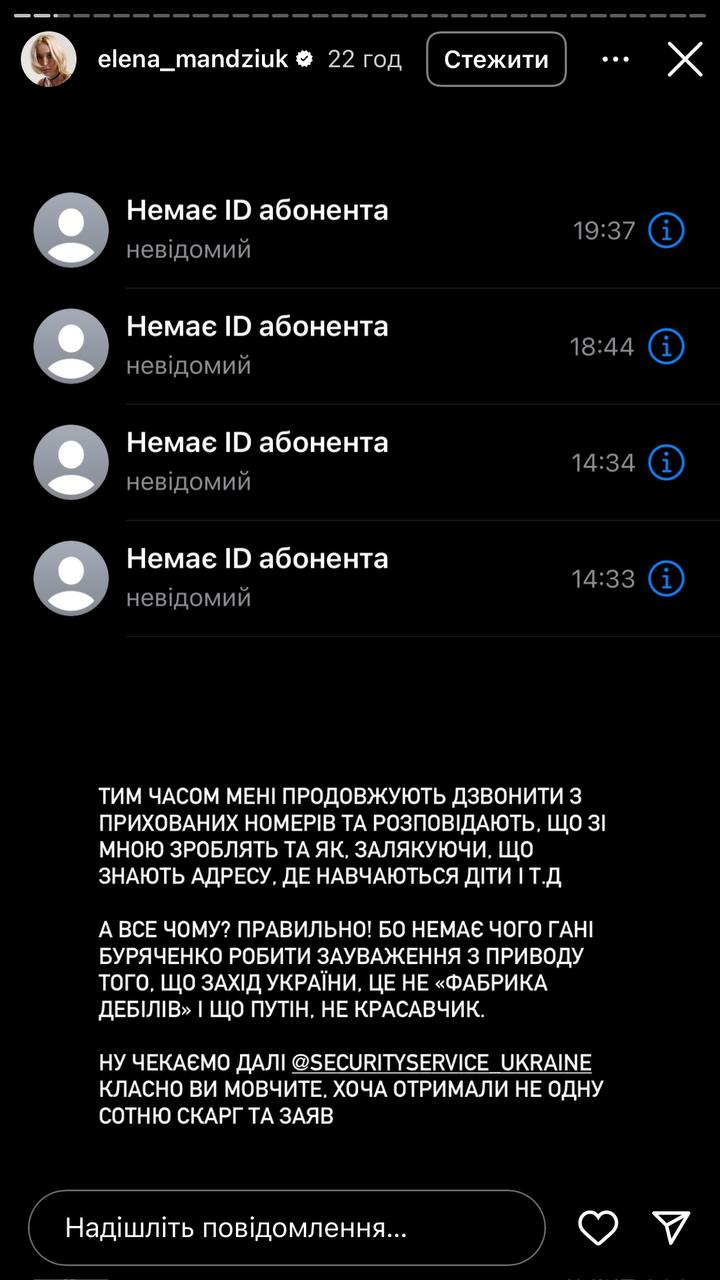Viewport: 720px width, 1280px height.
Task: Like this story with the heart
Action: tap(598, 1227)
